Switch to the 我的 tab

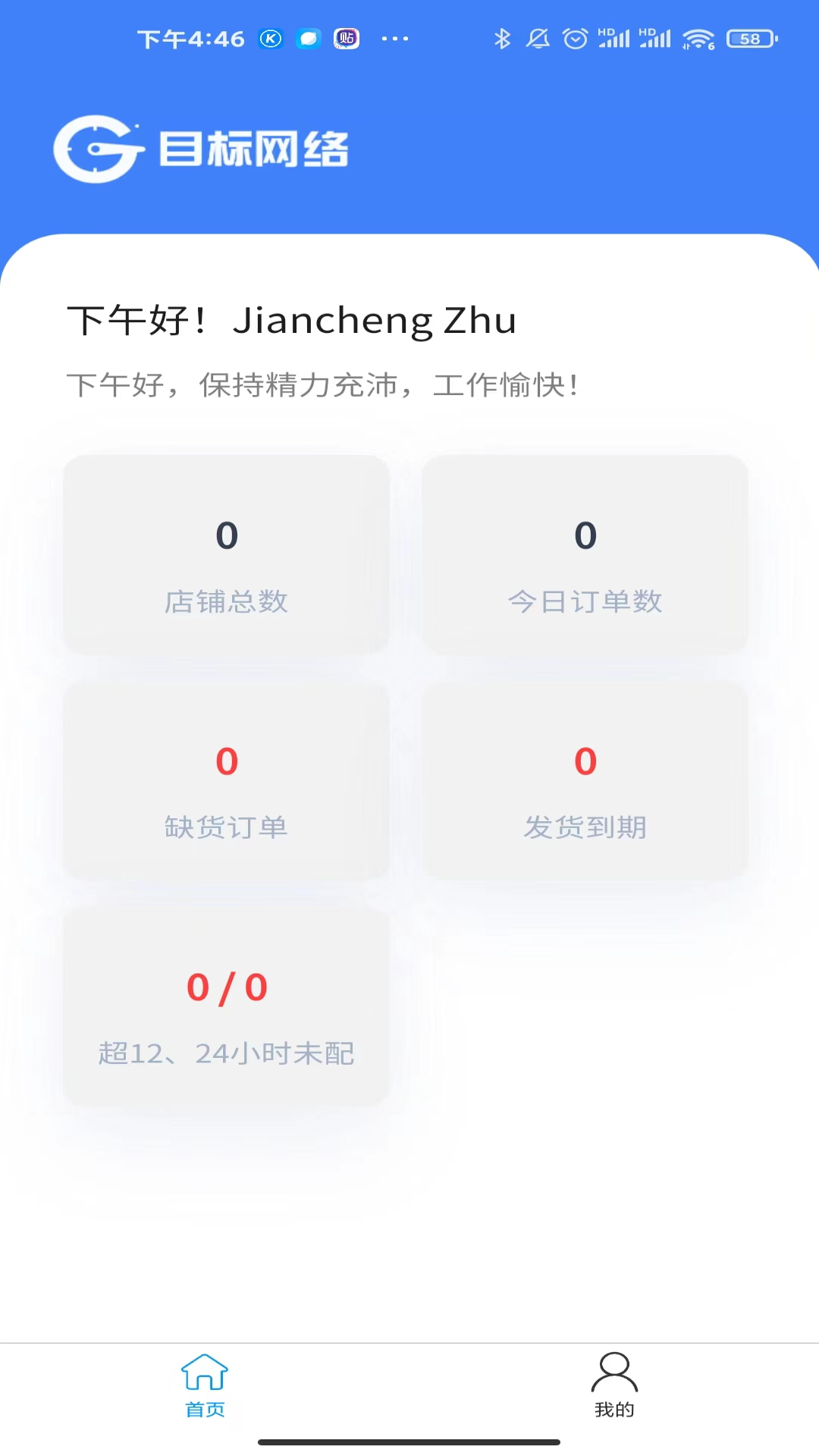pyautogui.click(x=613, y=1388)
